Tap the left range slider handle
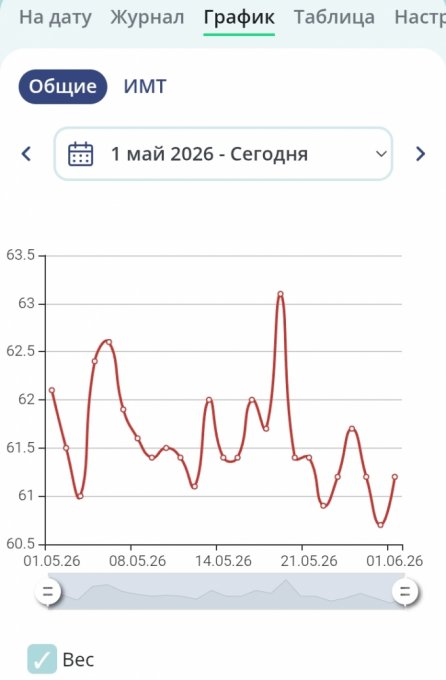This screenshot has height=680, width=446. click(48, 591)
